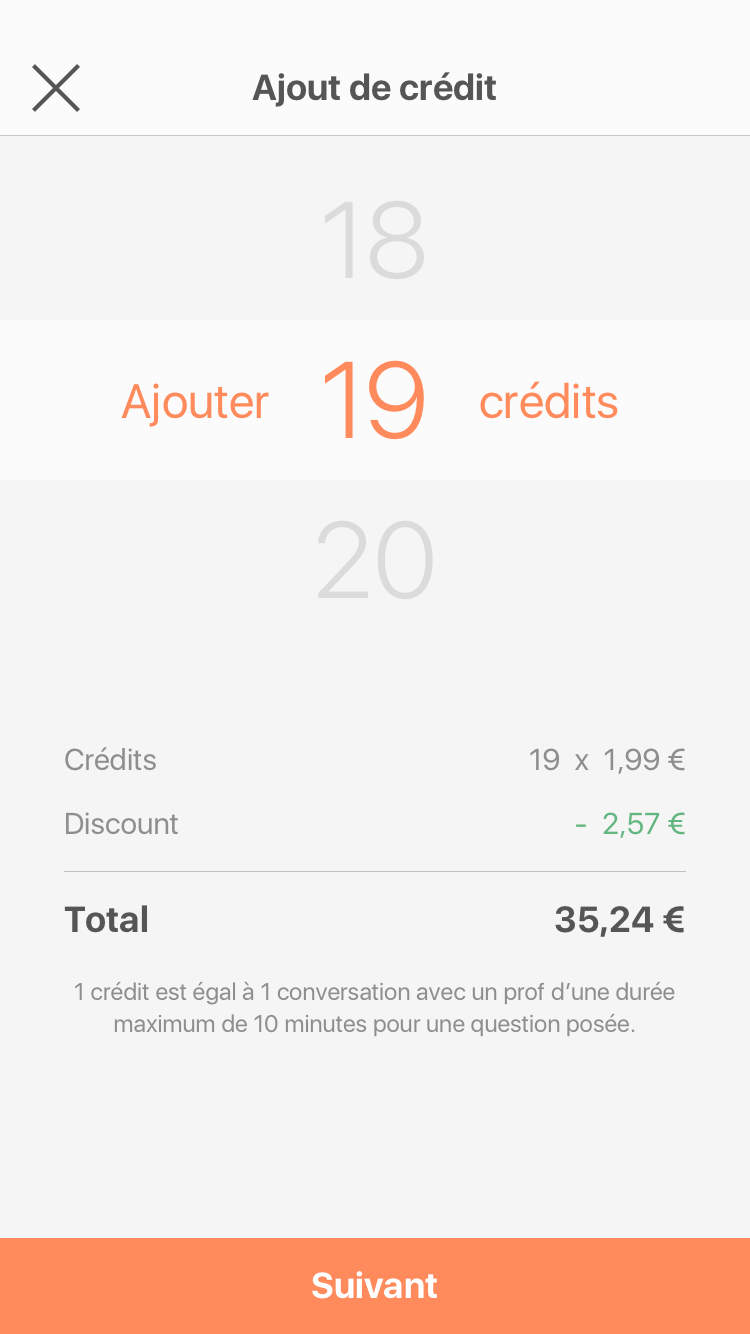Select 20 credits in the picker

click(374, 560)
